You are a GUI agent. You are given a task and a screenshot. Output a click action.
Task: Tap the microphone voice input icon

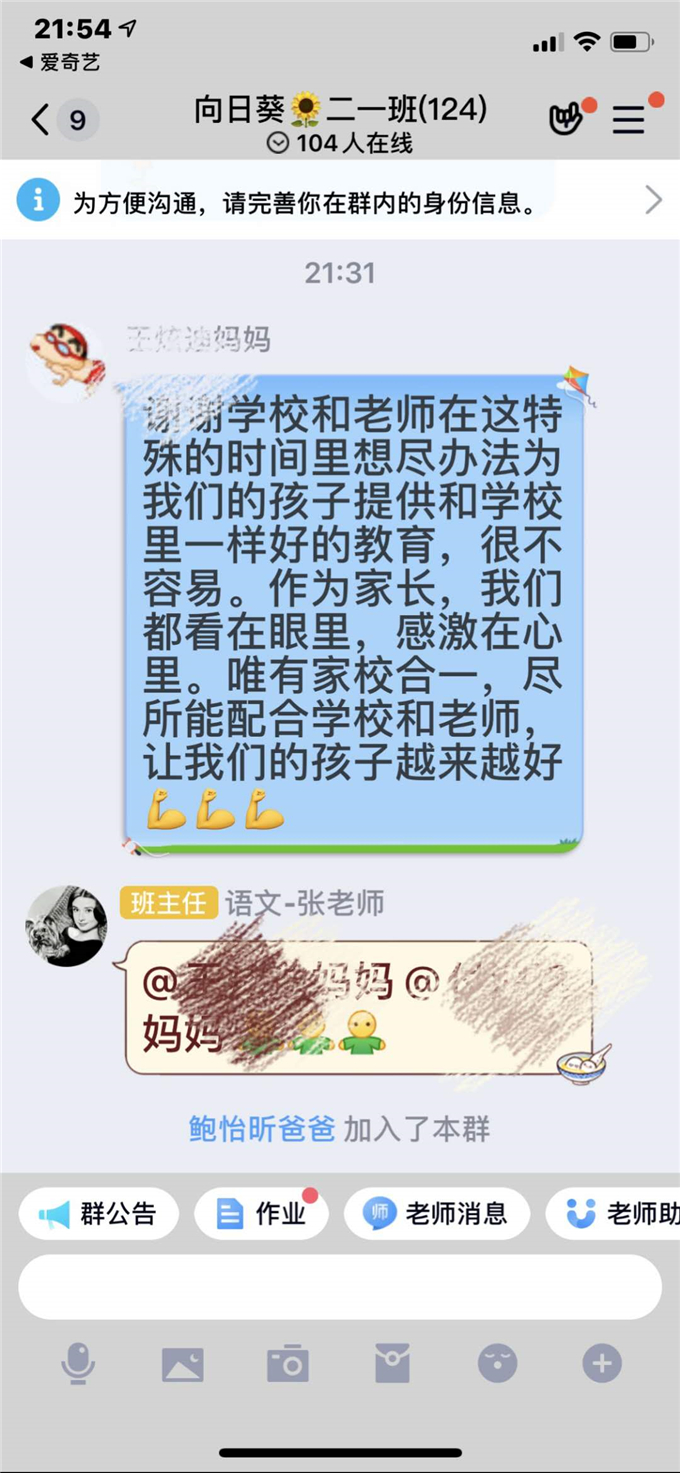click(78, 1363)
